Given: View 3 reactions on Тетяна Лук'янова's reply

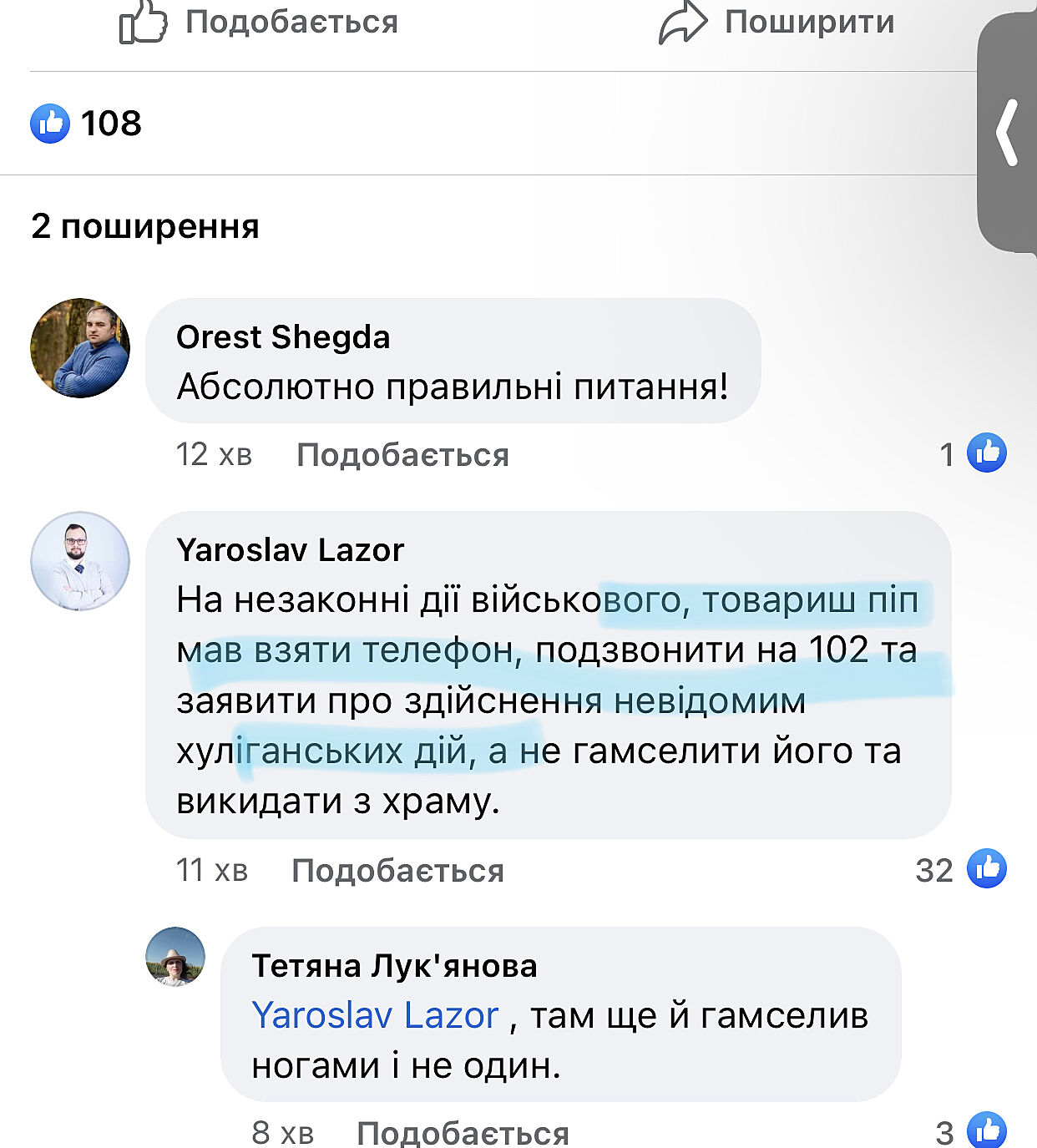Looking at the screenshot, I should click(971, 1132).
